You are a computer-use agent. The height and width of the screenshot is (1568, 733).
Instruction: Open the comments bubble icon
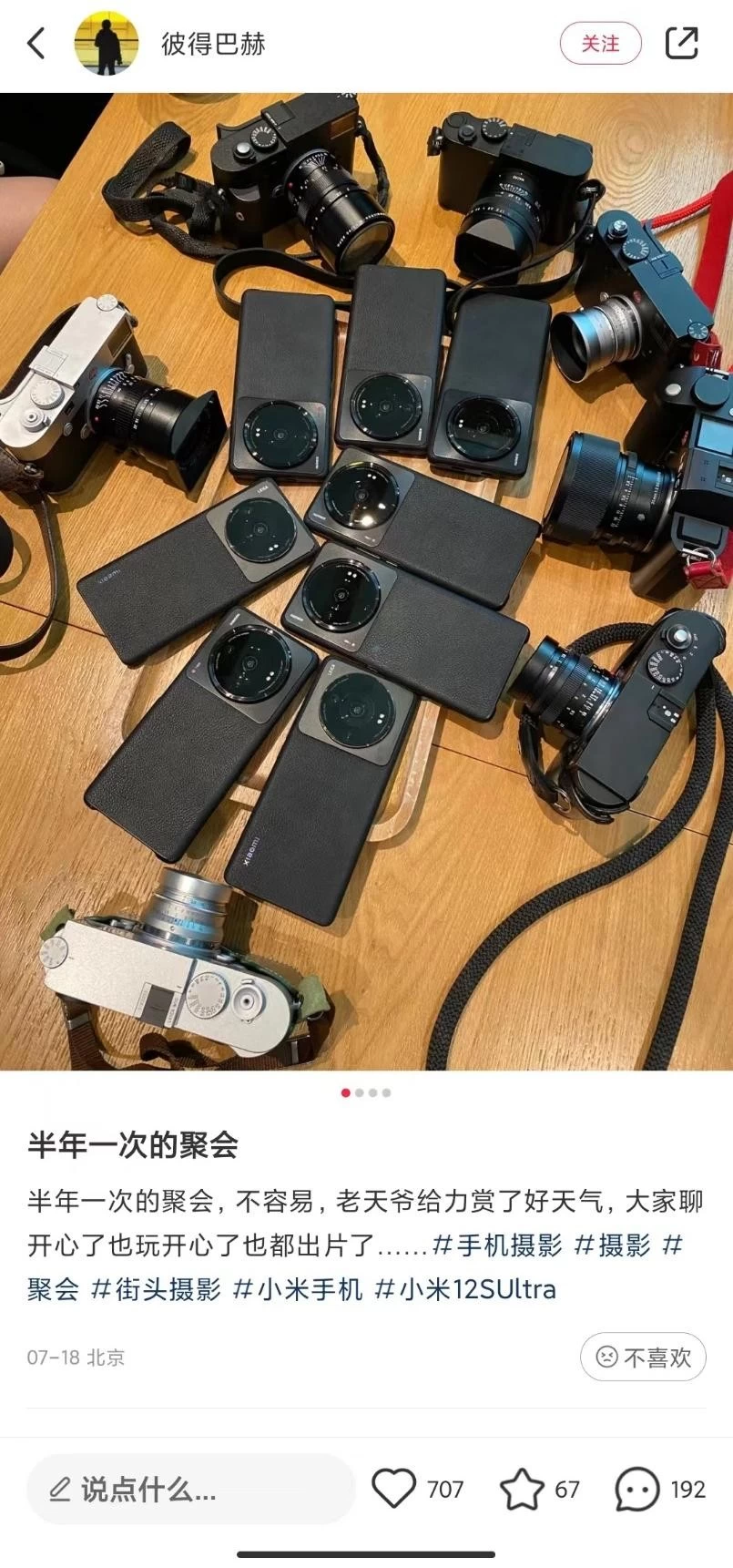point(637,1489)
